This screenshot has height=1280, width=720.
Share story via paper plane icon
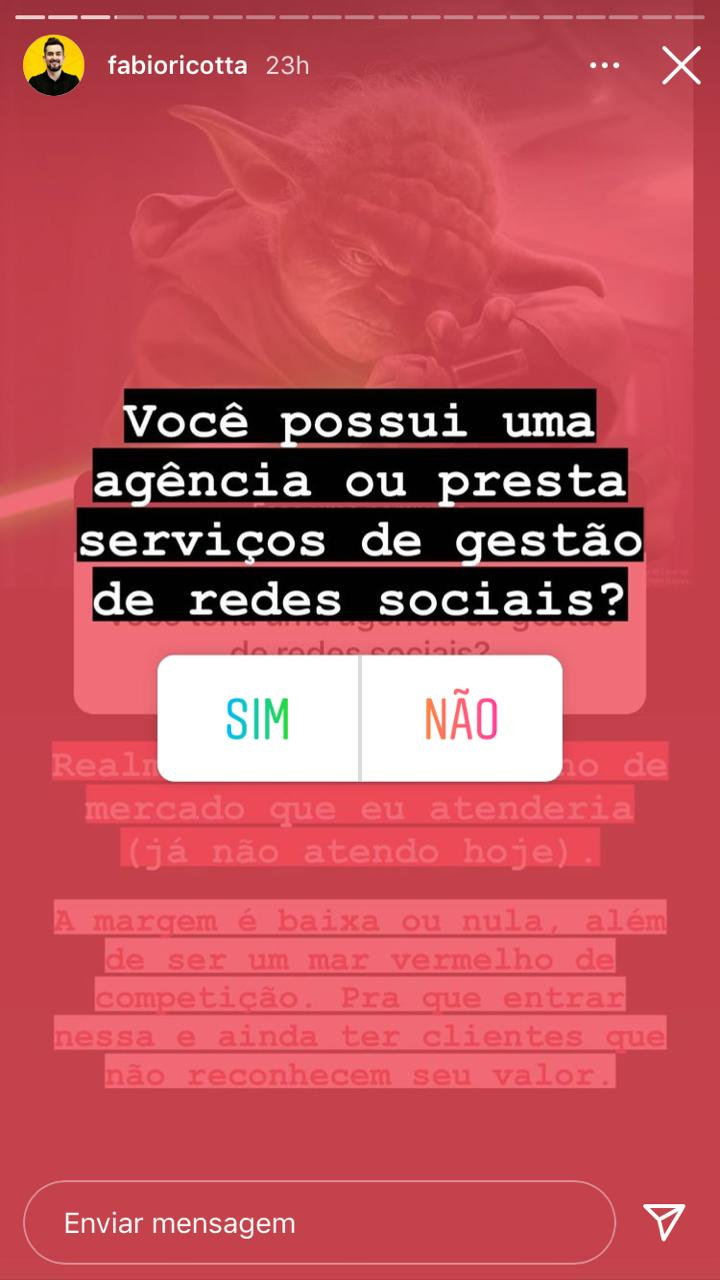(x=663, y=1222)
